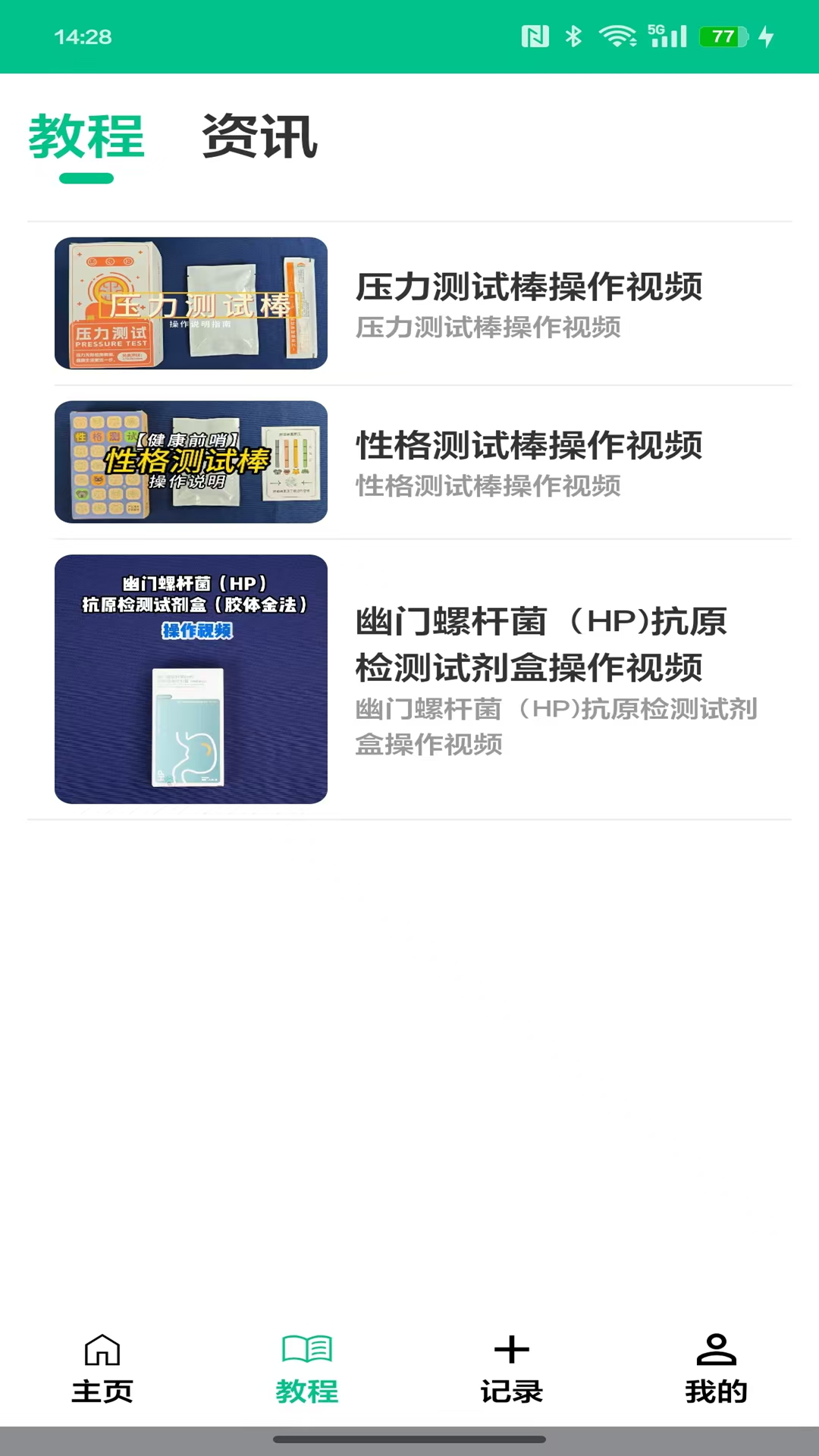819x1456 pixels.
Task: Open the 记录 bottom tab
Action: pos(512,1370)
